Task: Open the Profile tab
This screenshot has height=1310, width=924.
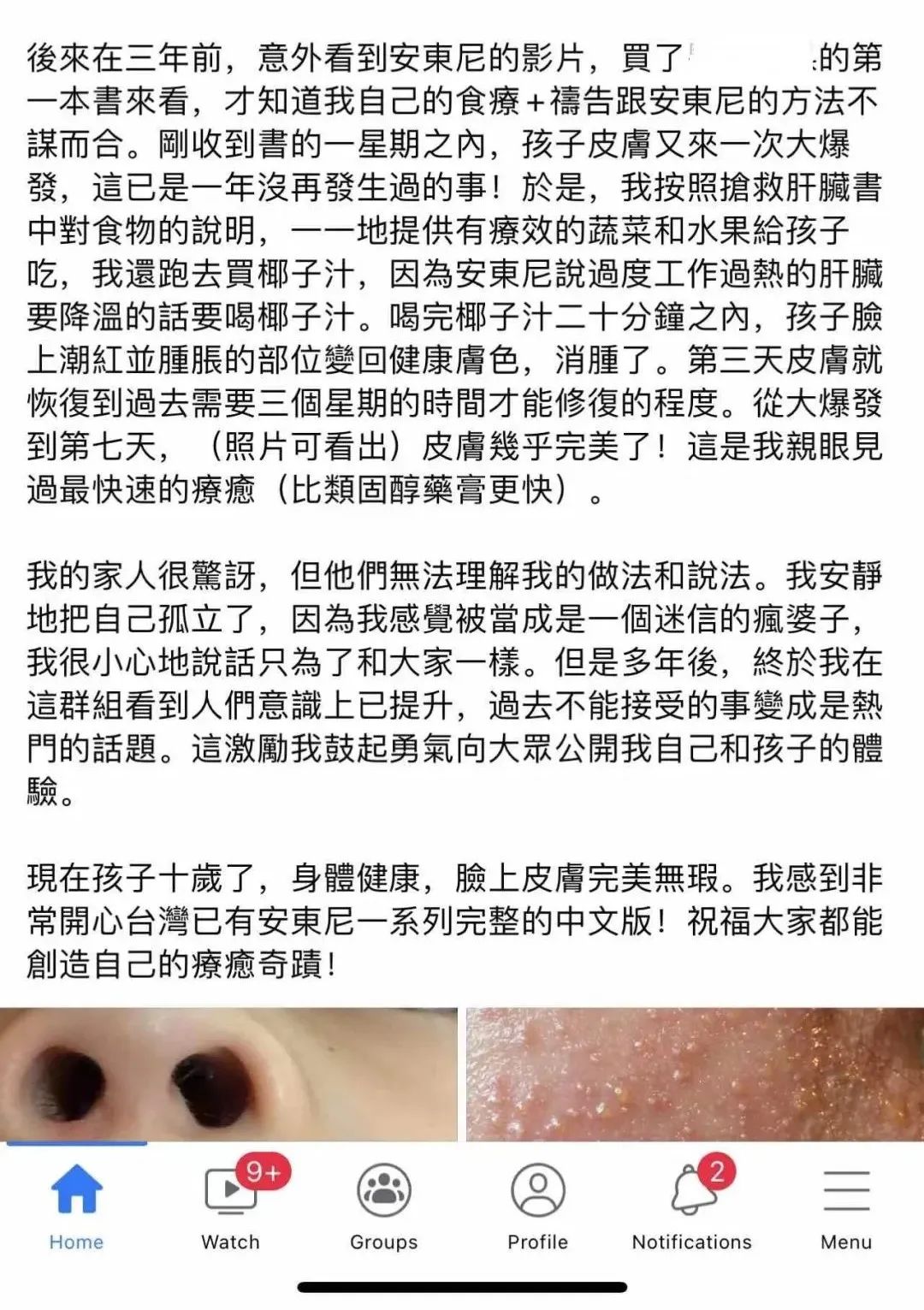Action: [538, 1206]
